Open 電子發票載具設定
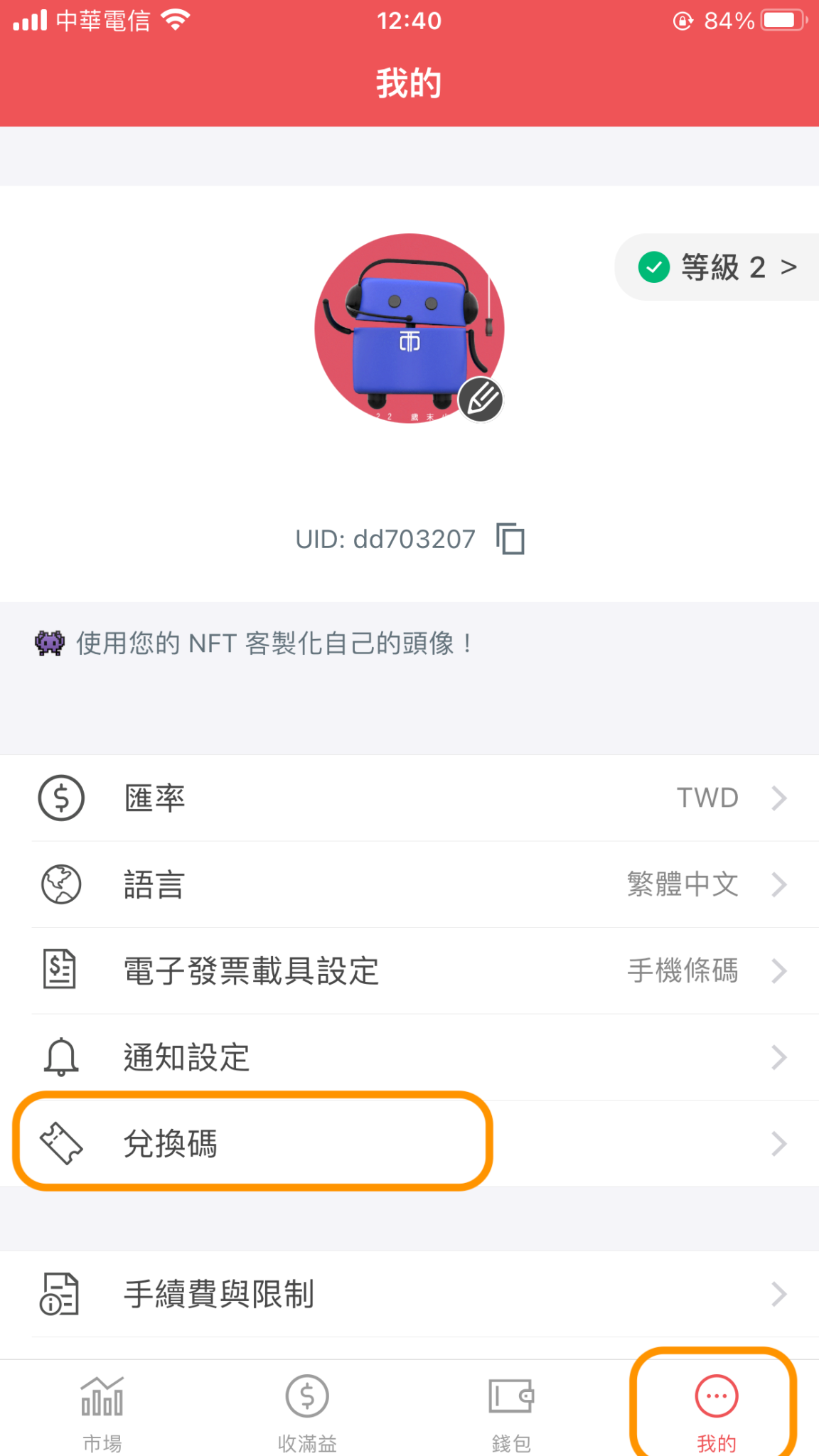Screen dimensions: 819x1456 pos(409,971)
